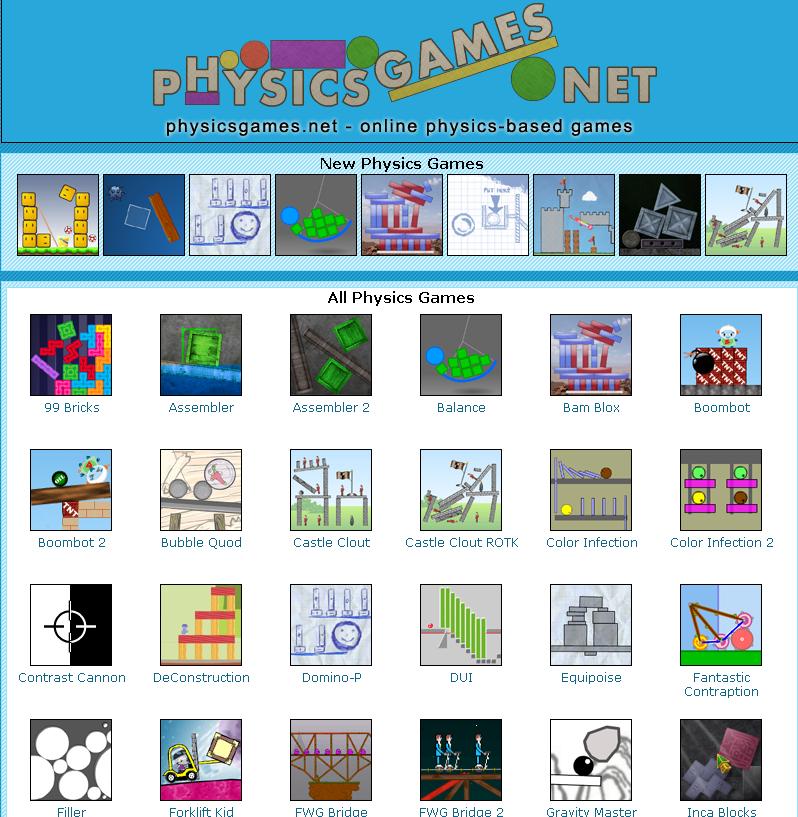Tap the DeConstruction game tile

point(201,625)
